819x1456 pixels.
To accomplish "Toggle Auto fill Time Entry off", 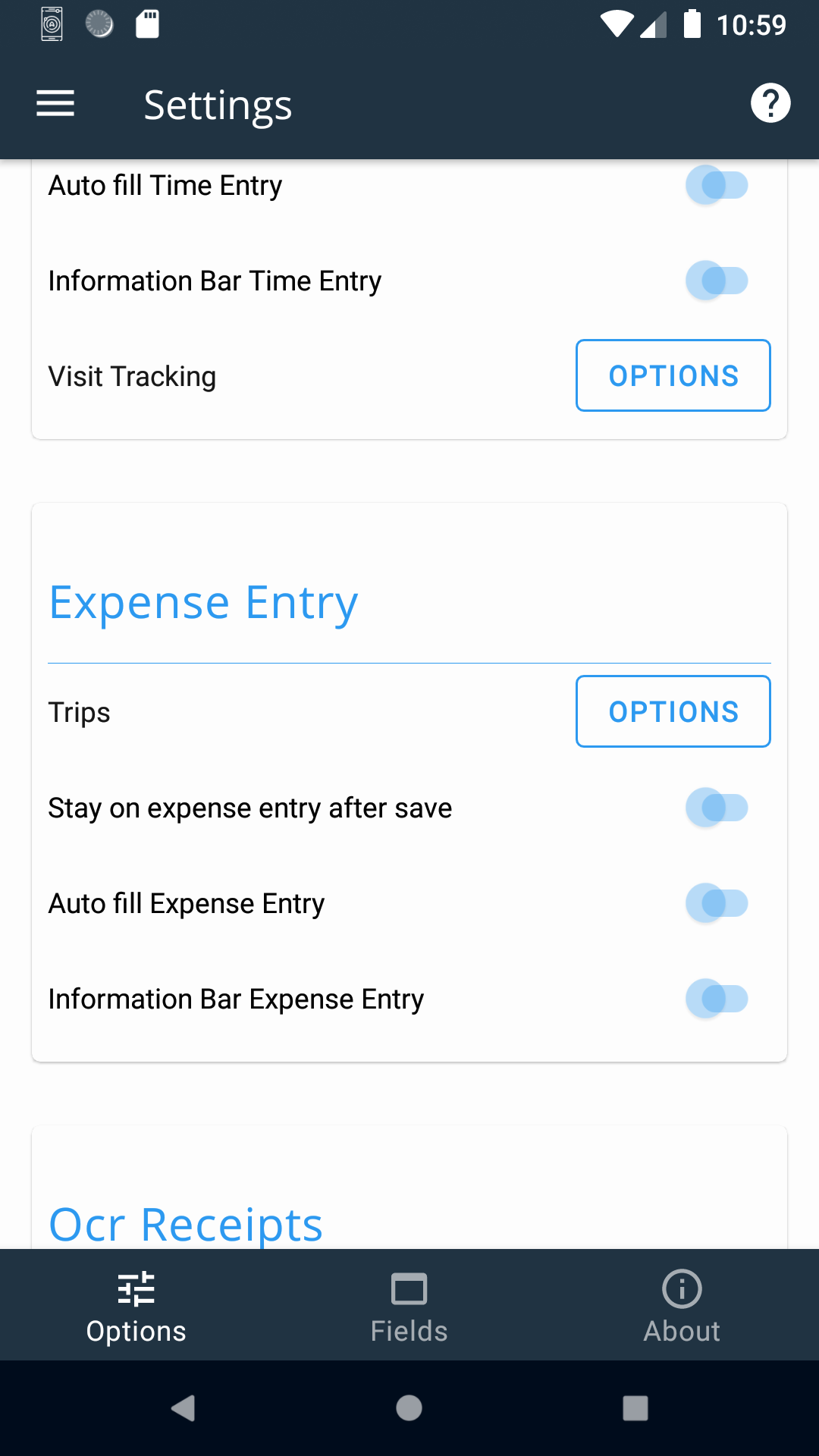I will pyautogui.click(x=716, y=184).
